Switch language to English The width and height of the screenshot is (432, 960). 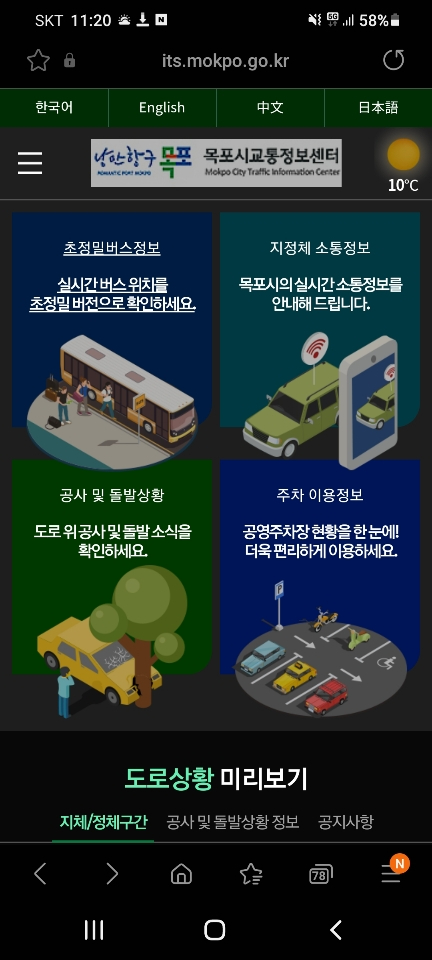click(x=162, y=108)
